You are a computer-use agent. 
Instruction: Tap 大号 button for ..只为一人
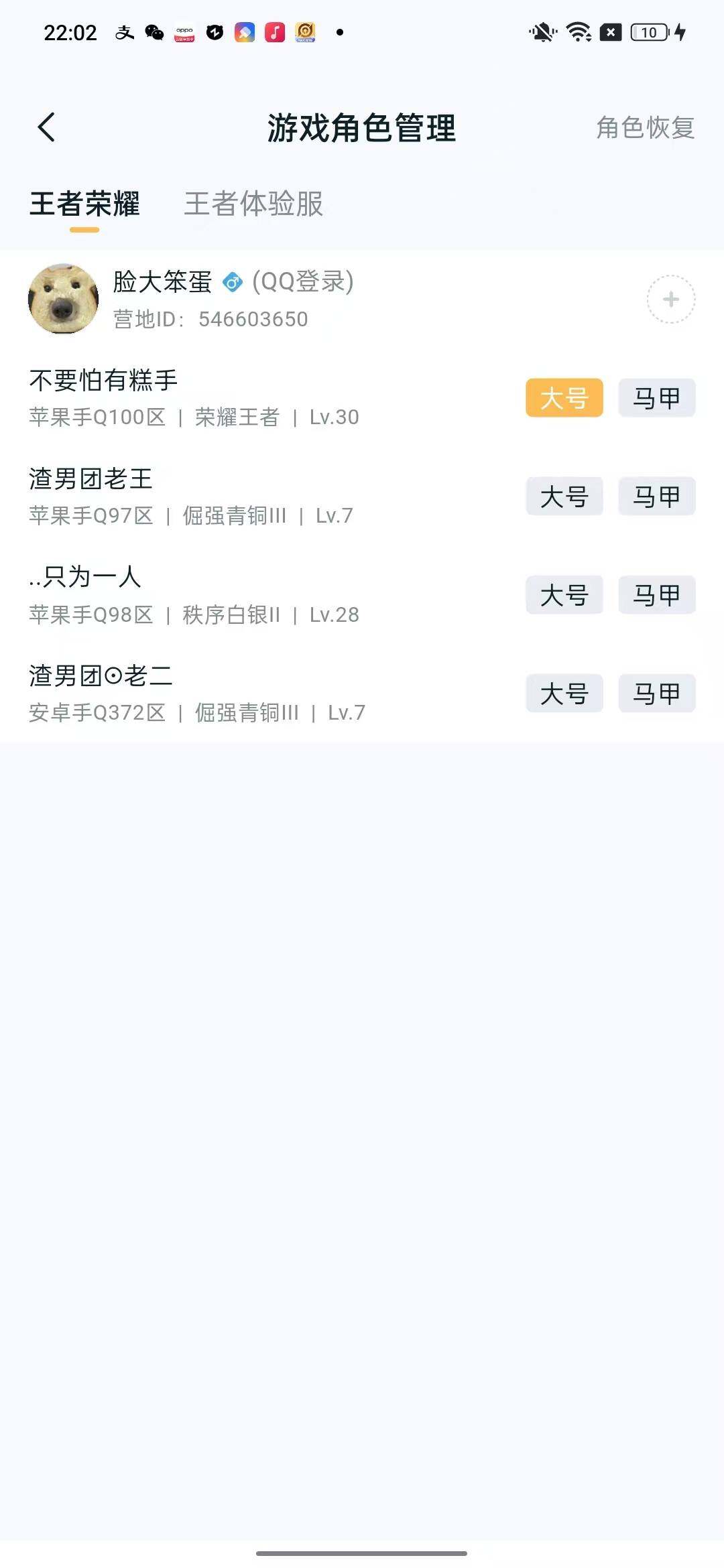(564, 595)
